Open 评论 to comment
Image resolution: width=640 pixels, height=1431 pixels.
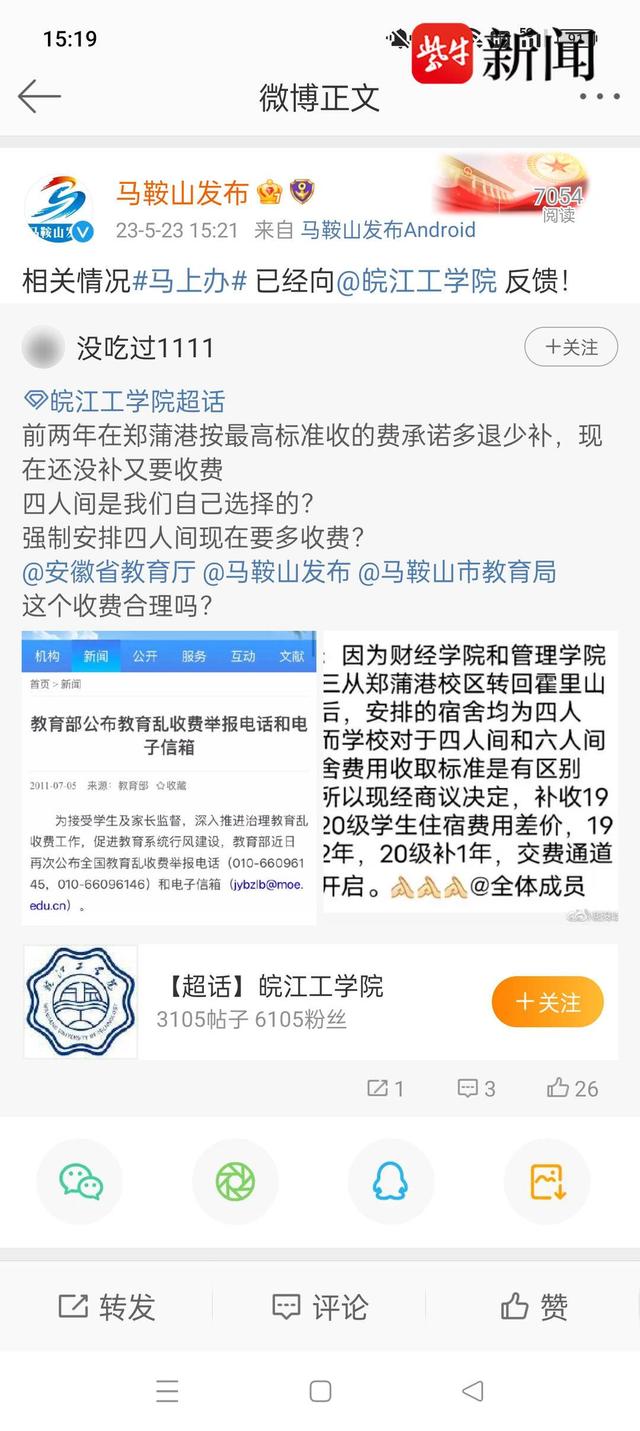320,1306
